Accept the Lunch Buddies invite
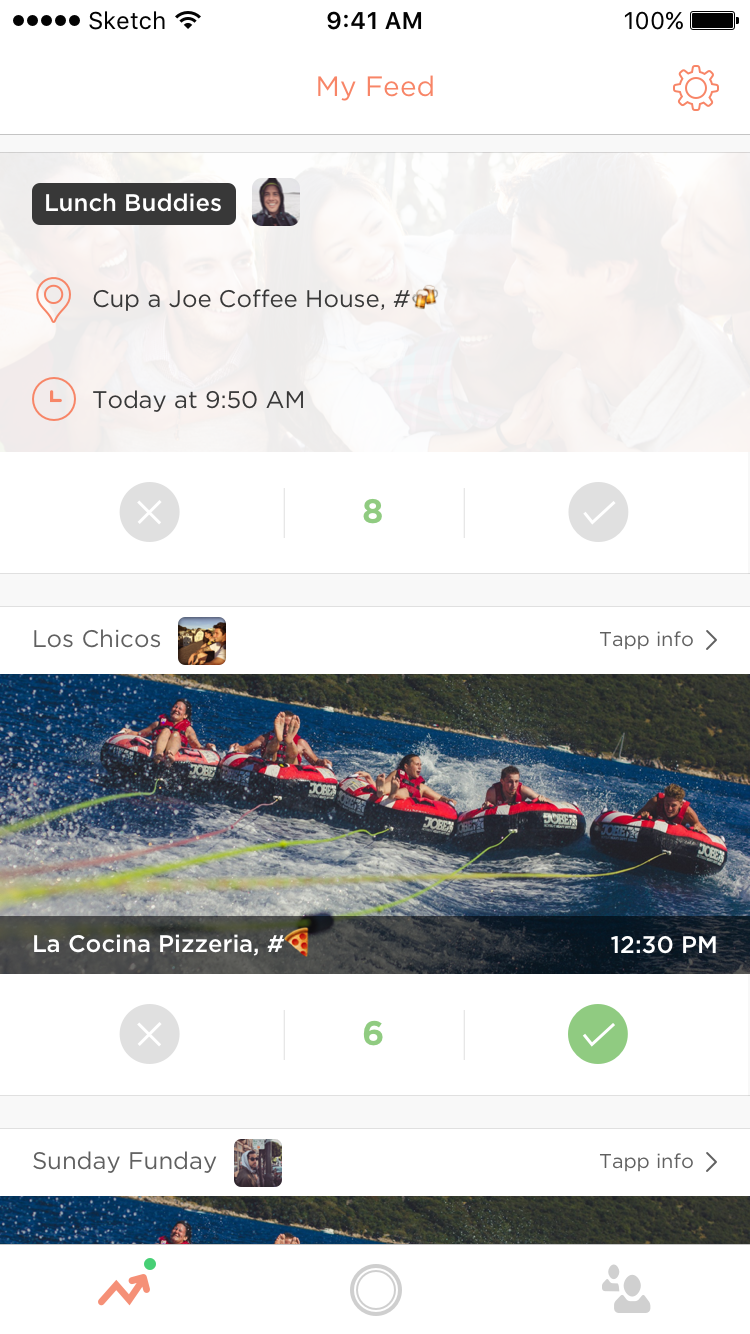750x1334 pixels. click(598, 512)
